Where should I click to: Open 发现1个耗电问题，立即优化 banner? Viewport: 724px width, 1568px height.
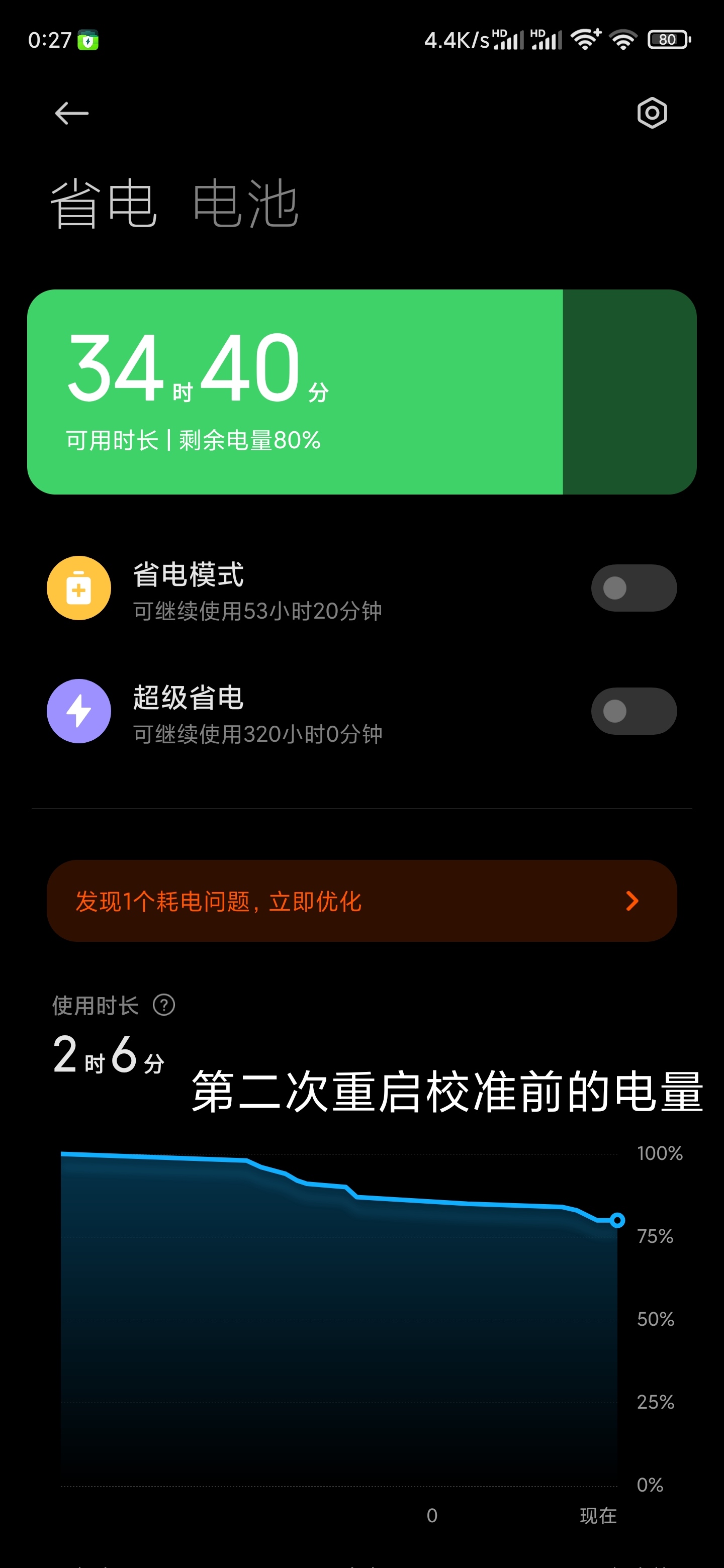click(361, 901)
